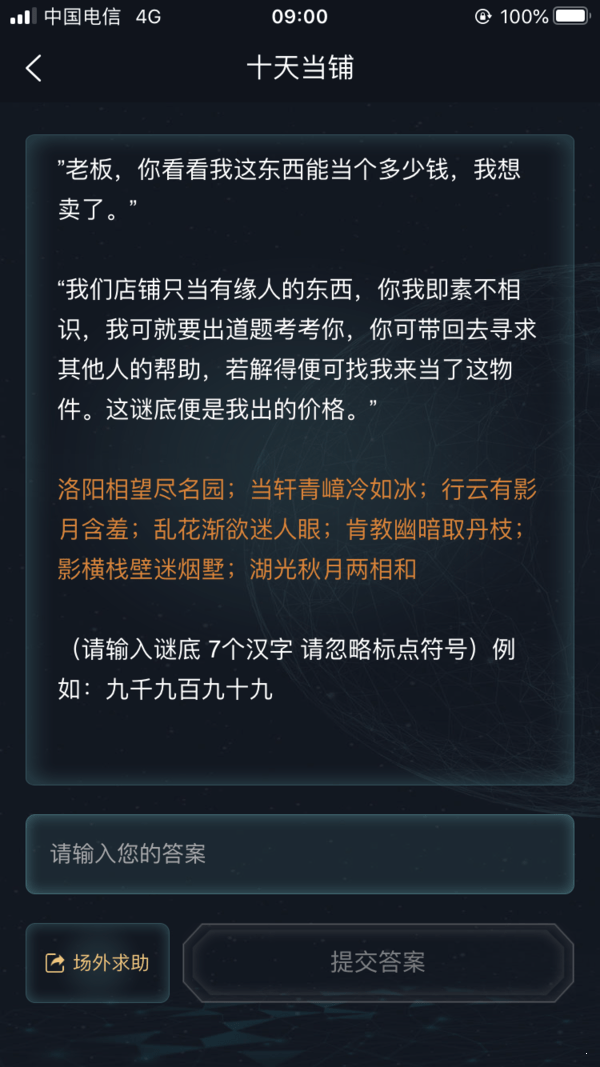This screenshot has height=1067, width=600.
Task: Go back from 十天当铺 page
Action: [34, 68]
